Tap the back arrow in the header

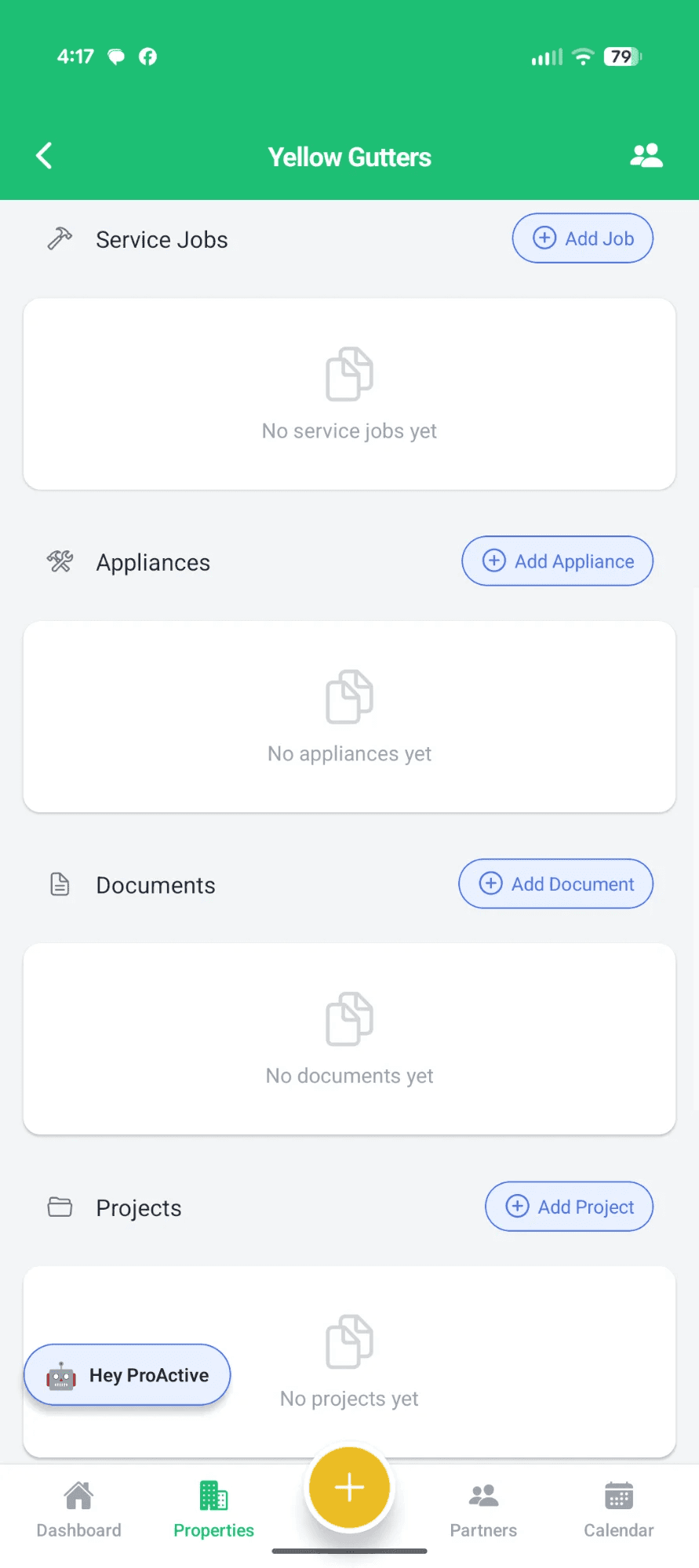[x=44, y=156]
